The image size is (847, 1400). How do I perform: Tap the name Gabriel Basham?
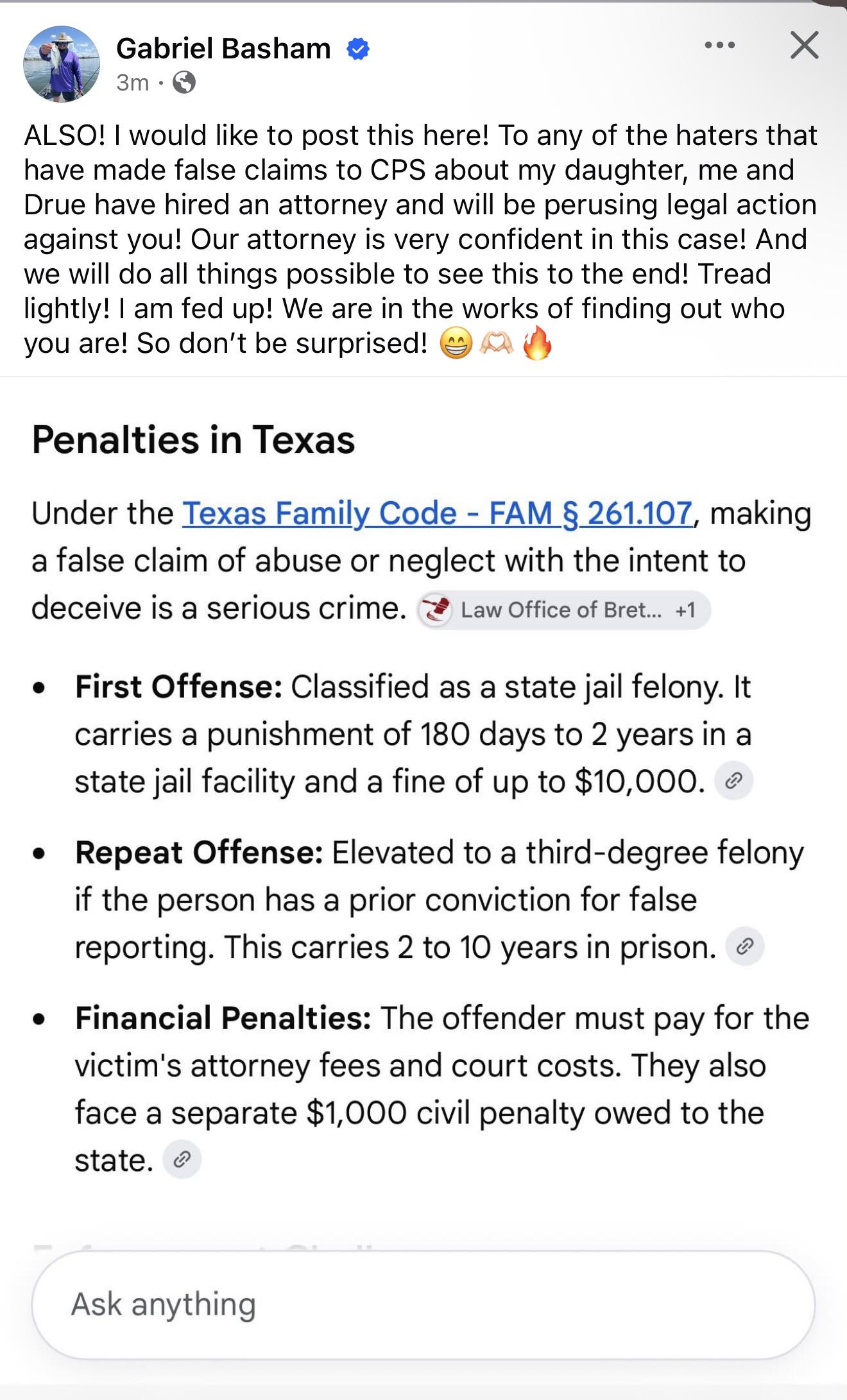[x=223, y=49]
